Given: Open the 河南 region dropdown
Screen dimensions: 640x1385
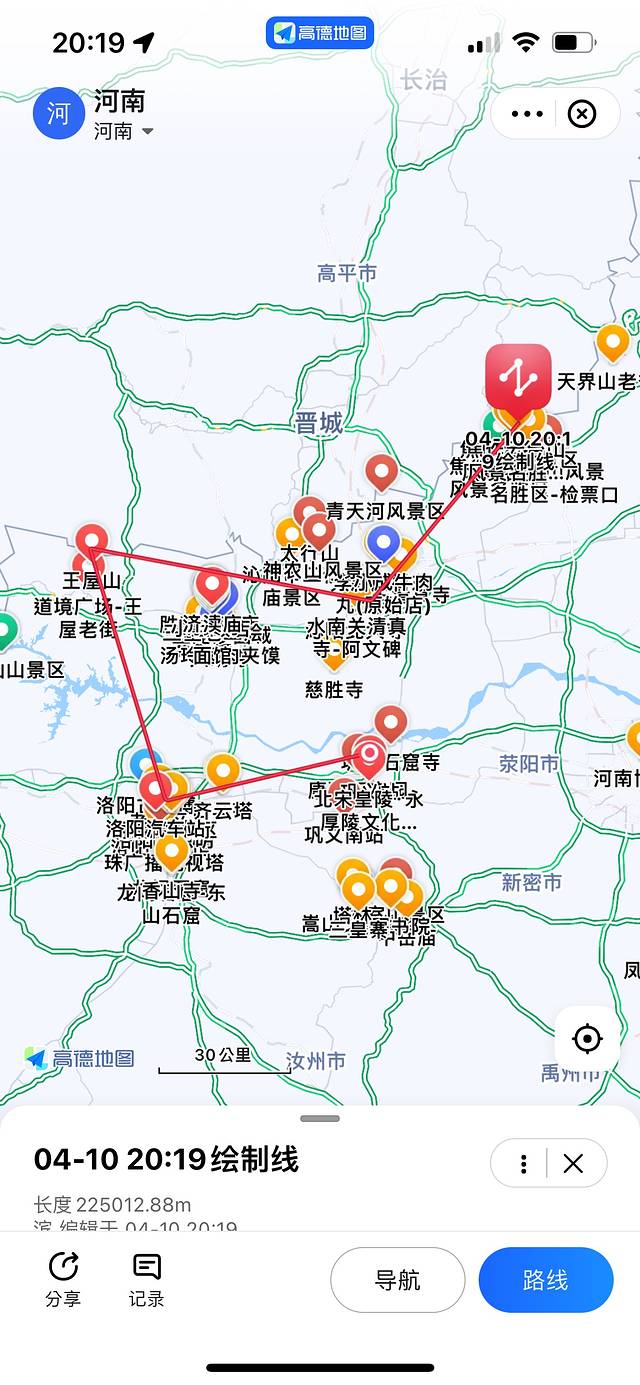Looking at the screenshot, I should [124, 131].
